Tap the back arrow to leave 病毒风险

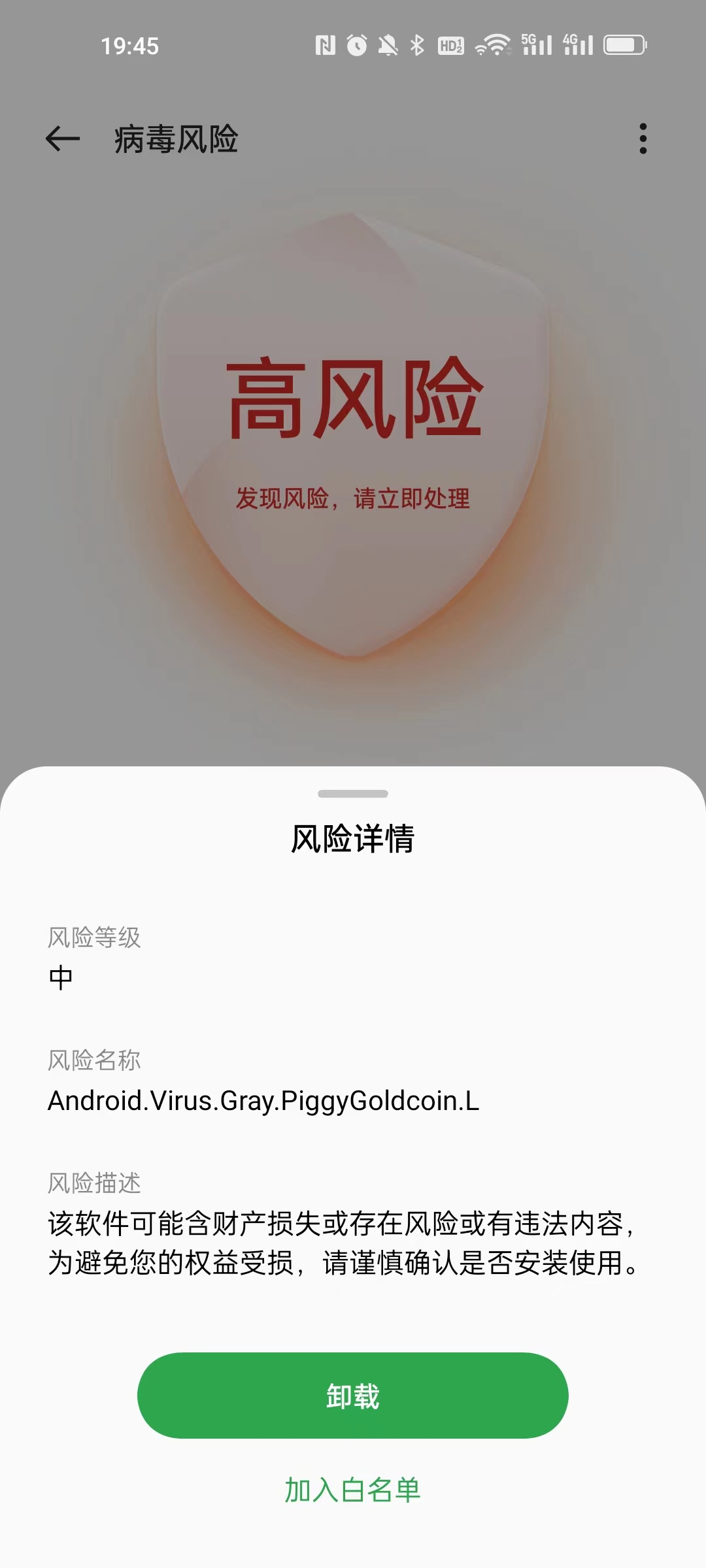coord(62,137)
